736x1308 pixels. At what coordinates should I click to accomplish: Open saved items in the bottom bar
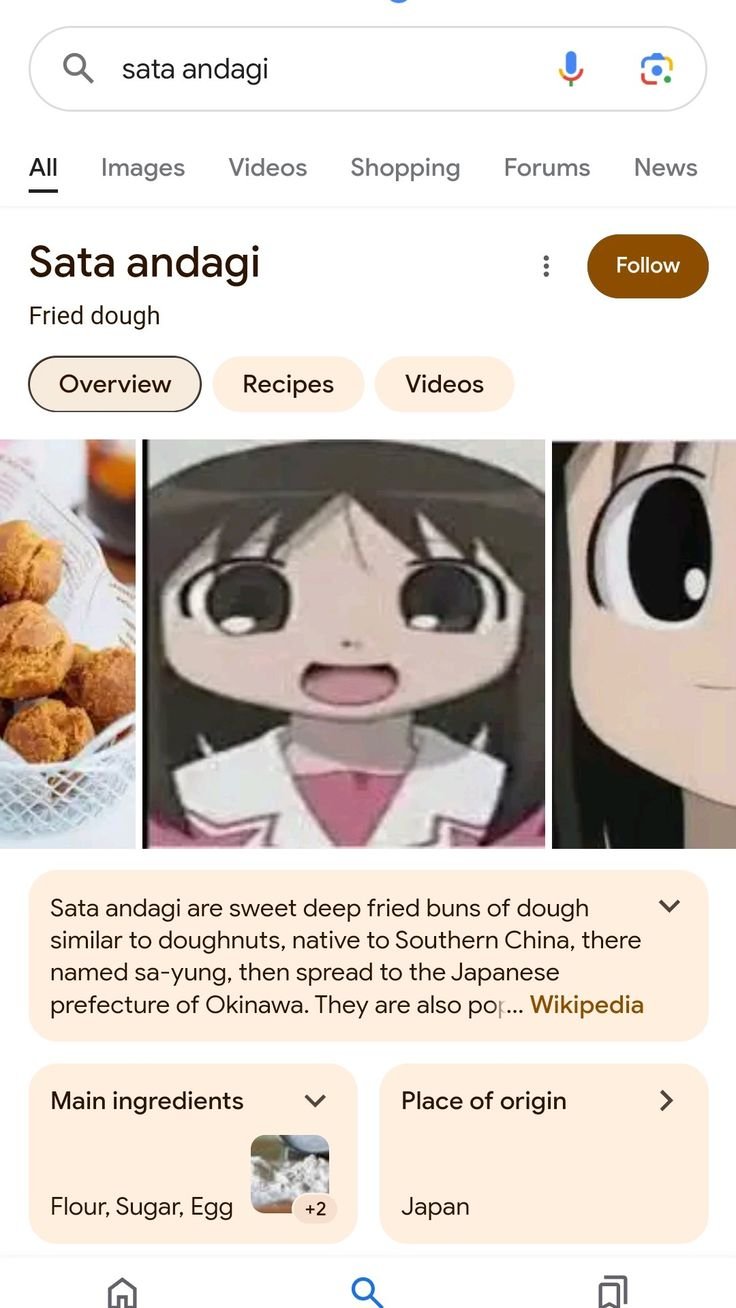[x=612, y=1292]
